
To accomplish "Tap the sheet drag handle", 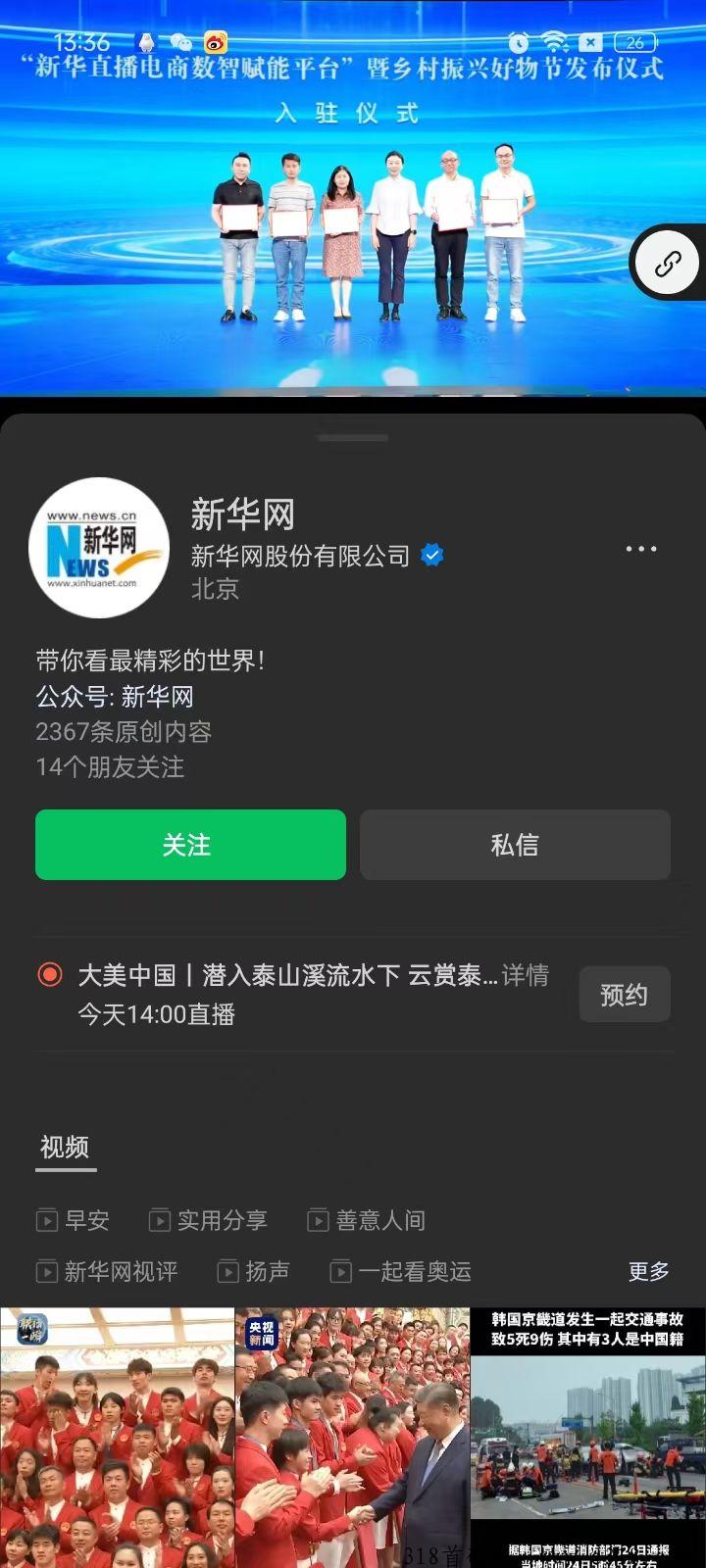I will 353,438.
